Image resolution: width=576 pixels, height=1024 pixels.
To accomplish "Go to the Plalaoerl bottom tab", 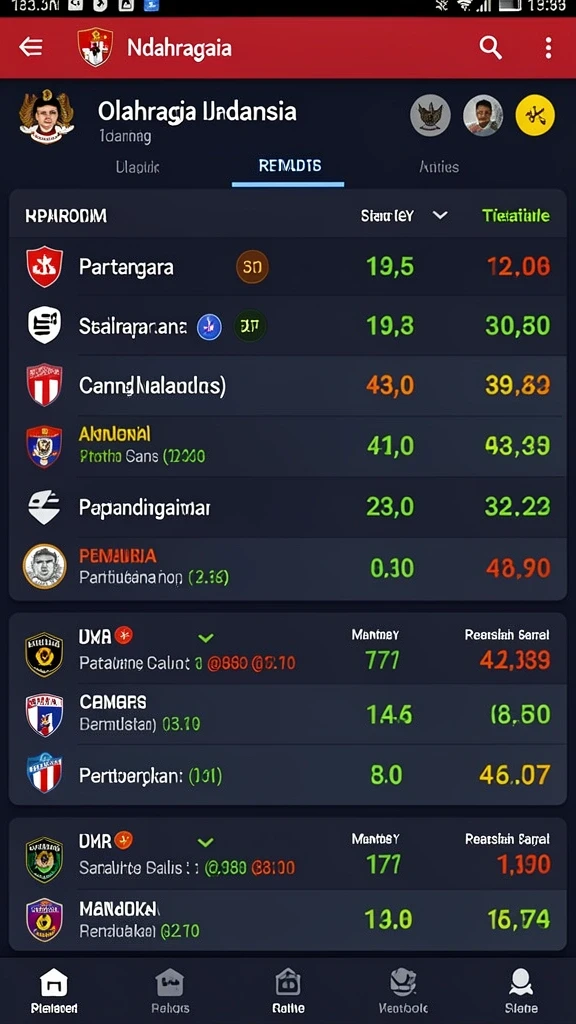I will point(54,991).
